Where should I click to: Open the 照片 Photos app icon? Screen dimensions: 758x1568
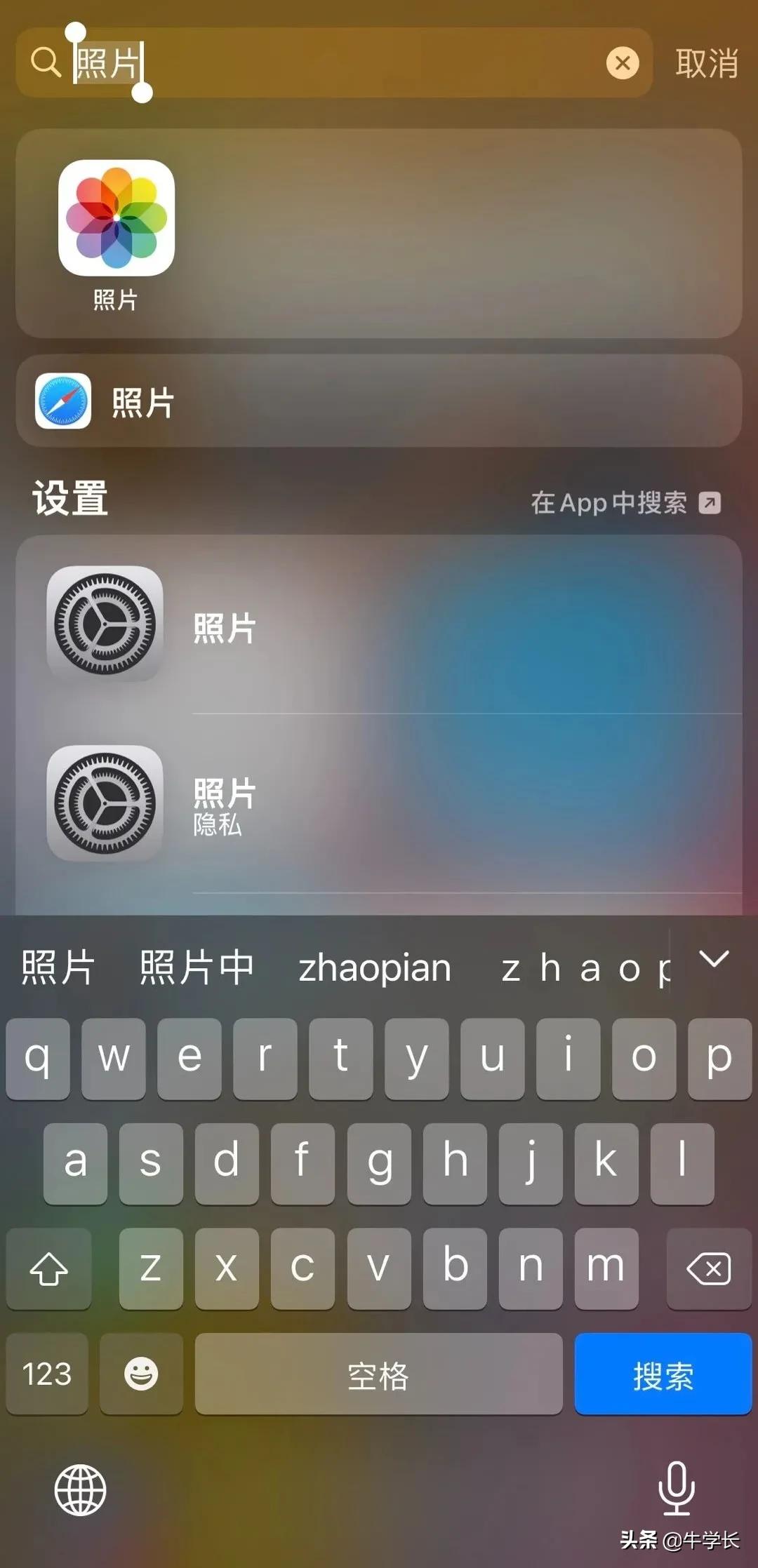[117, 218]
